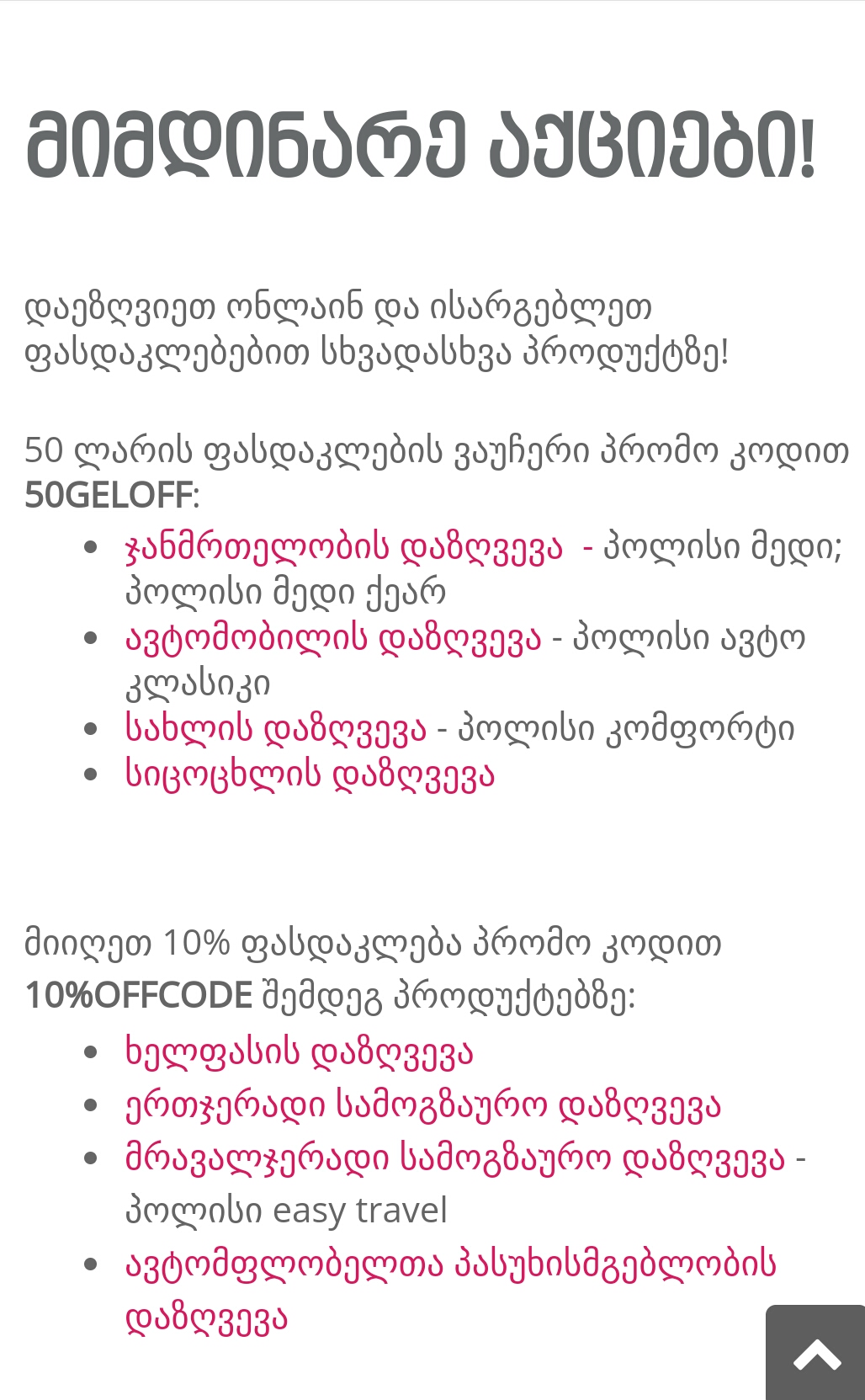The image size is (865, 1400).
Task: Open the ავტომფლობელთა პასუხისმგებლობის დაზღვევა link
Action: click(450, 1265)
